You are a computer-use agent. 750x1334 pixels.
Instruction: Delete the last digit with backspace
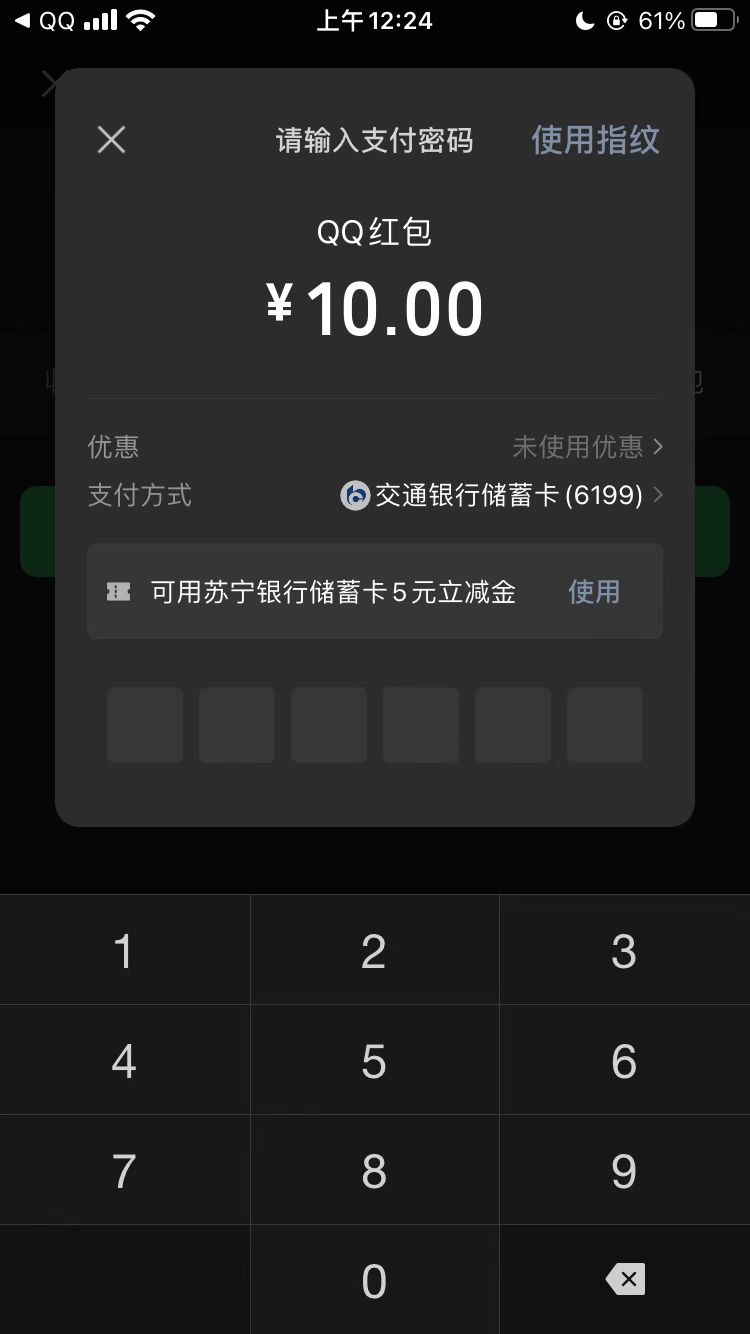[625, 1279]
